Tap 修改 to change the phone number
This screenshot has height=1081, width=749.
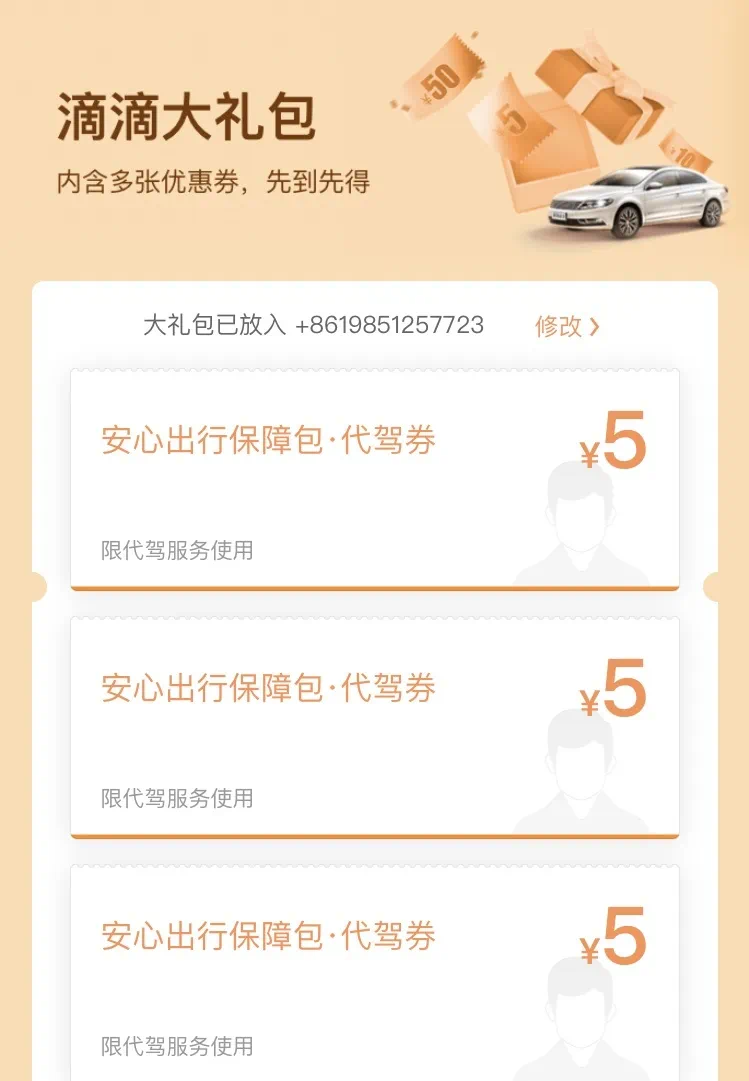click(x=566, y=326)
